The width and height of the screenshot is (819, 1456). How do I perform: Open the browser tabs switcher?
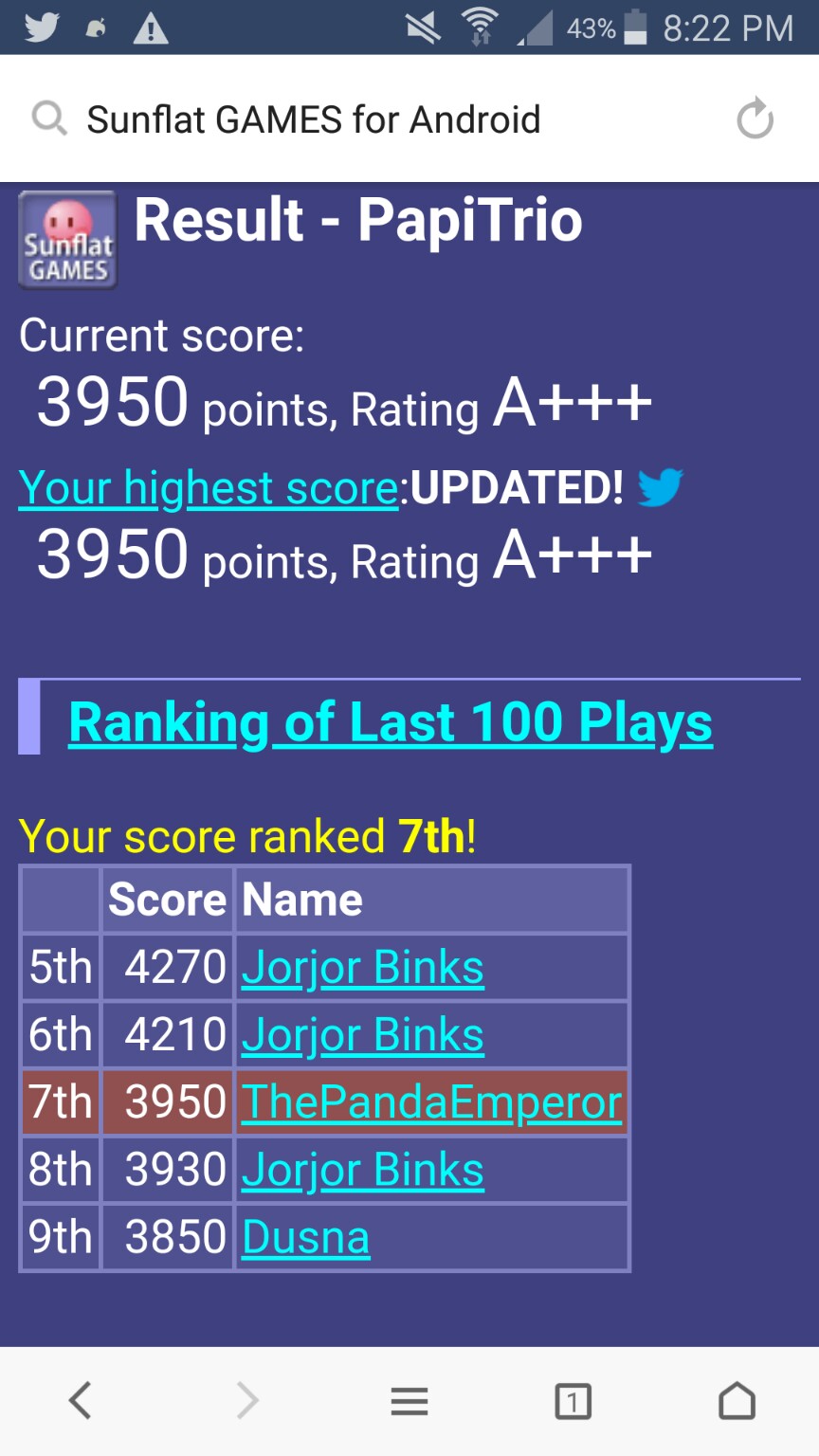click(x=573, y=1400)
